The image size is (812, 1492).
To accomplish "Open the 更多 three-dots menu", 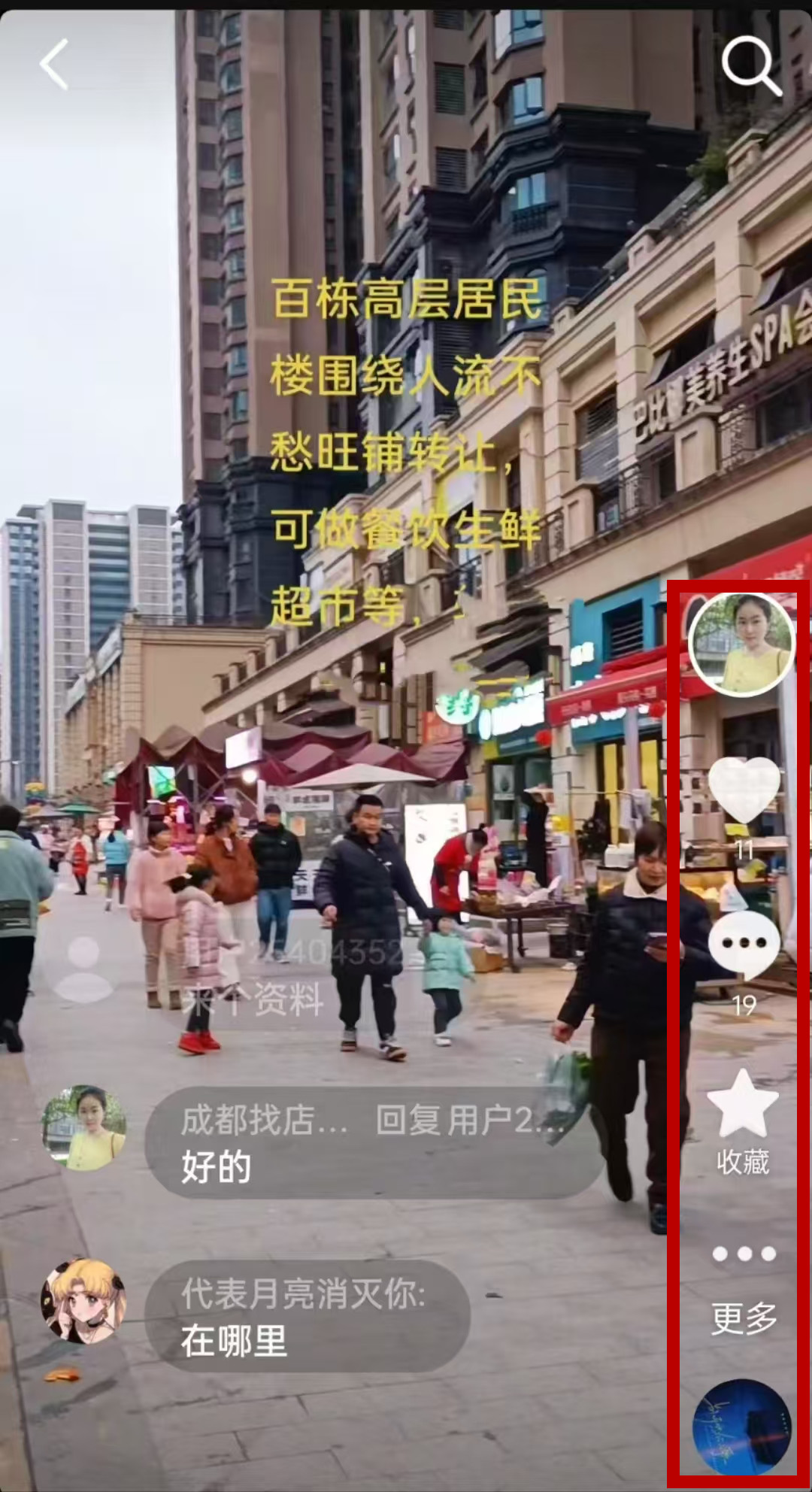I will (744, 1254).
